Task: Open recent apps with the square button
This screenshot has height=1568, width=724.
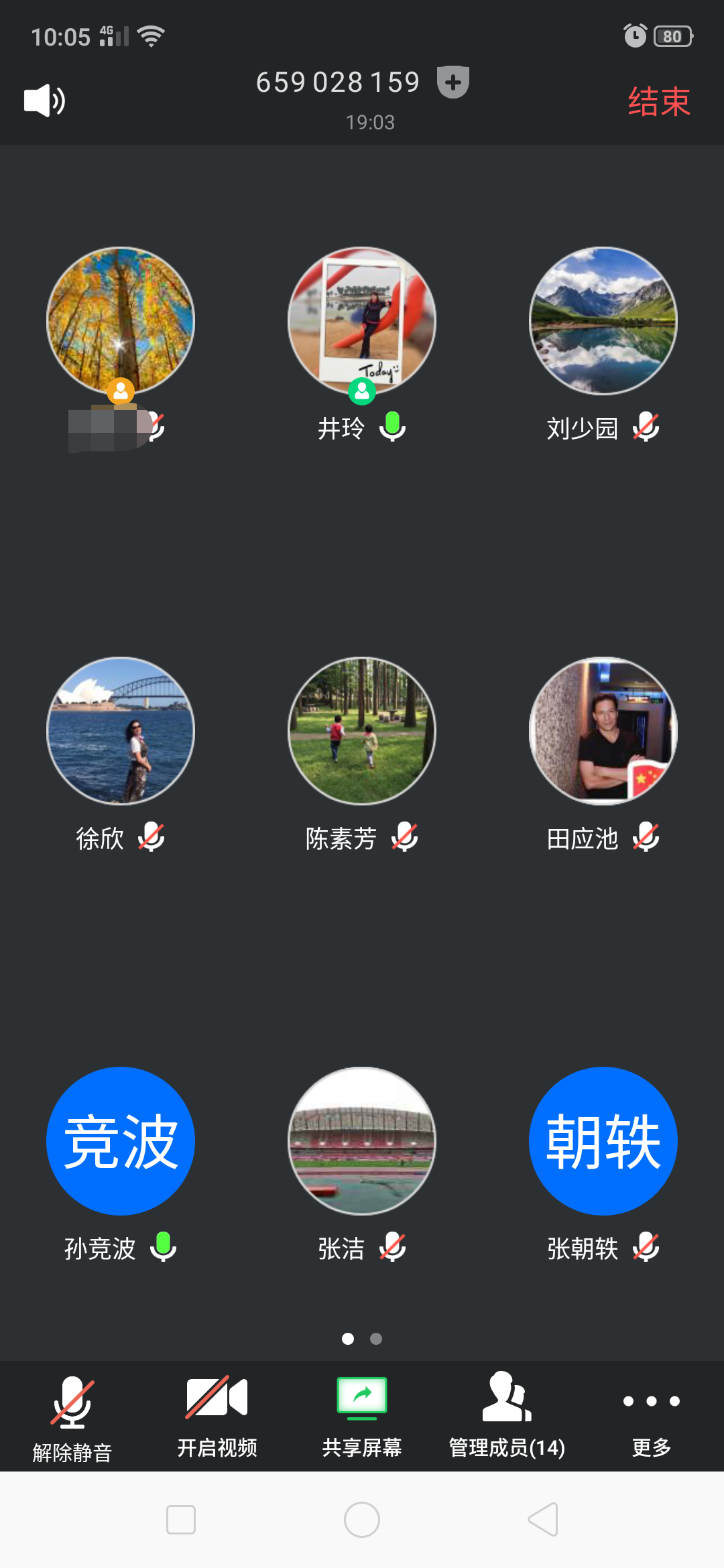Action: (181, 1519)
